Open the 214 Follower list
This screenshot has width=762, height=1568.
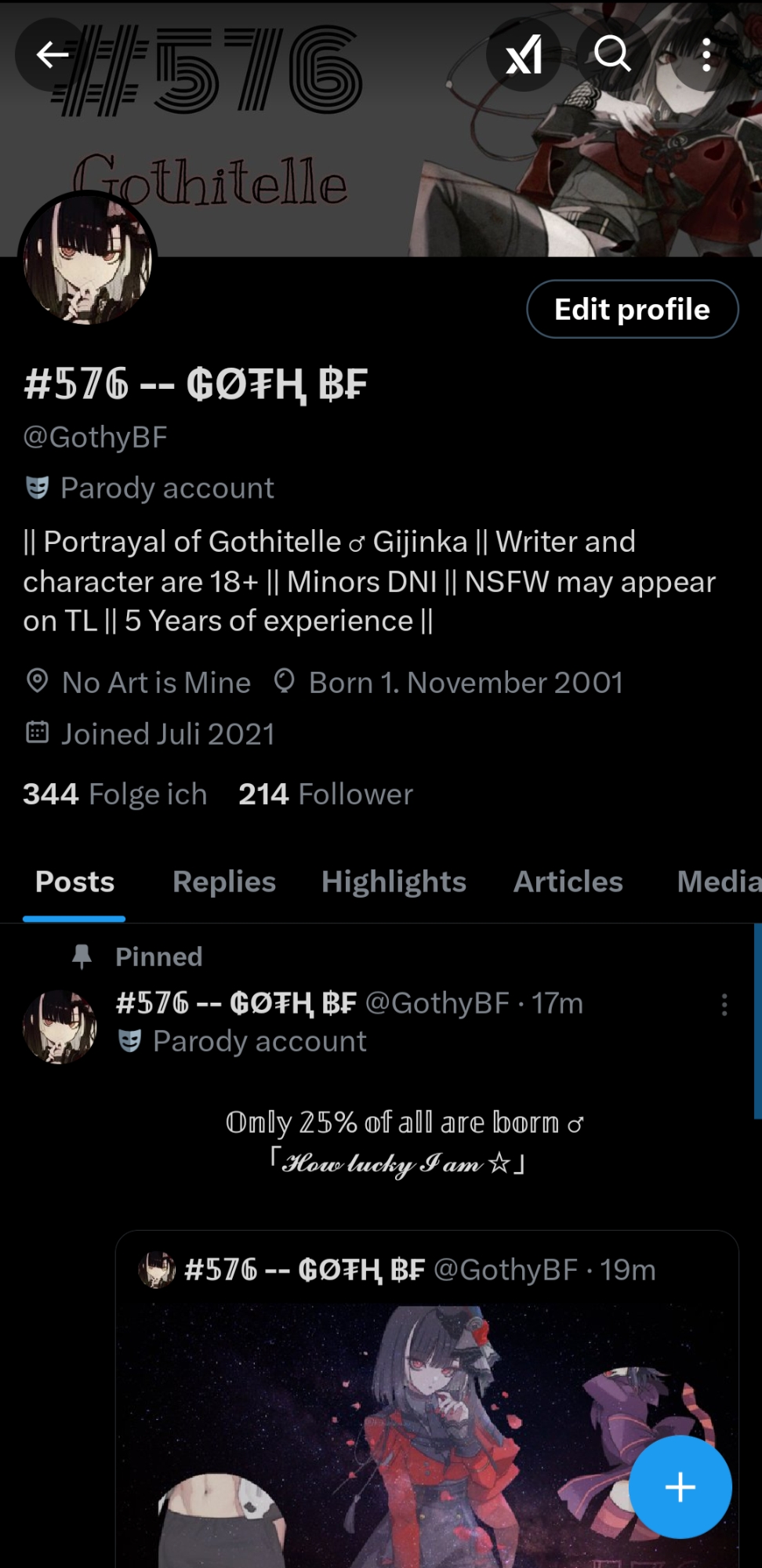tap(325, 794)
